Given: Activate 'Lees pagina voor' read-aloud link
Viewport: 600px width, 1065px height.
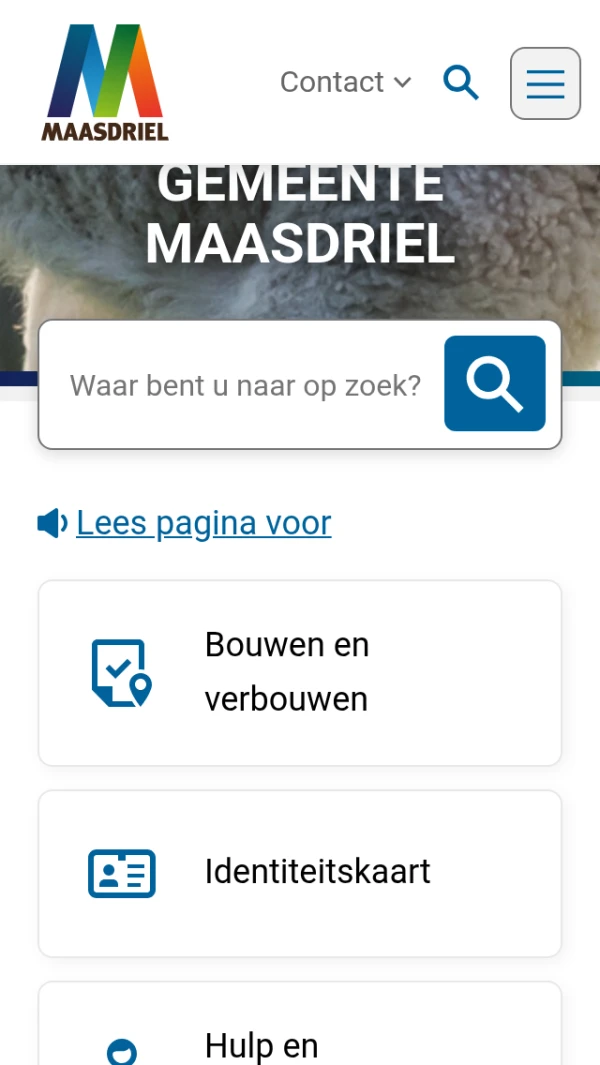Looking at the screenshot, I should coord(203,523).
